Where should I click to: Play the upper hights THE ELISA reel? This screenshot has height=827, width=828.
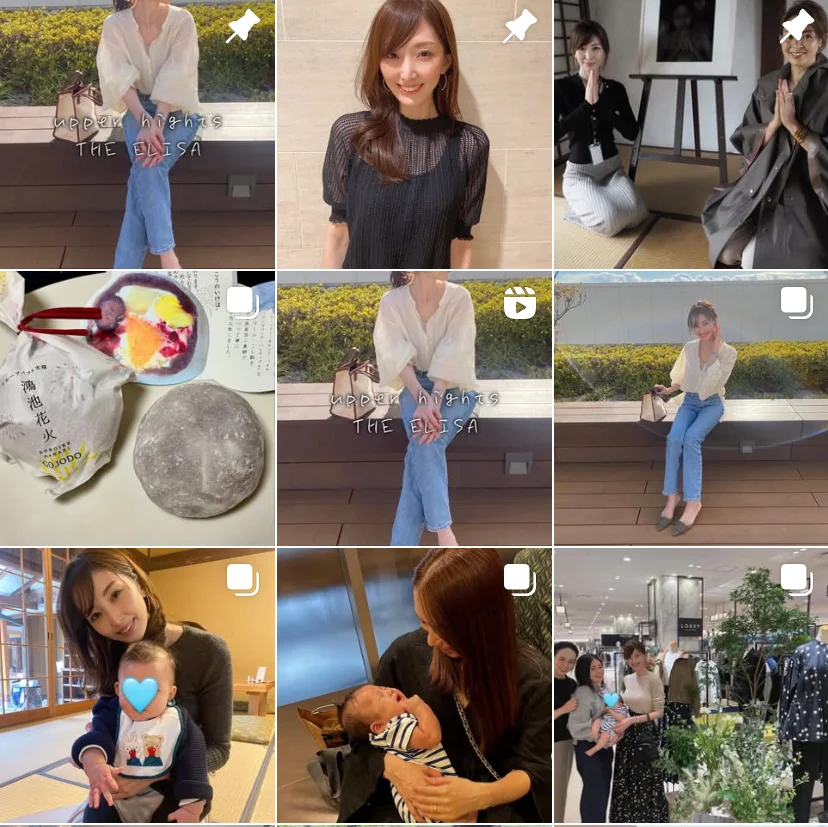point(414,408)
